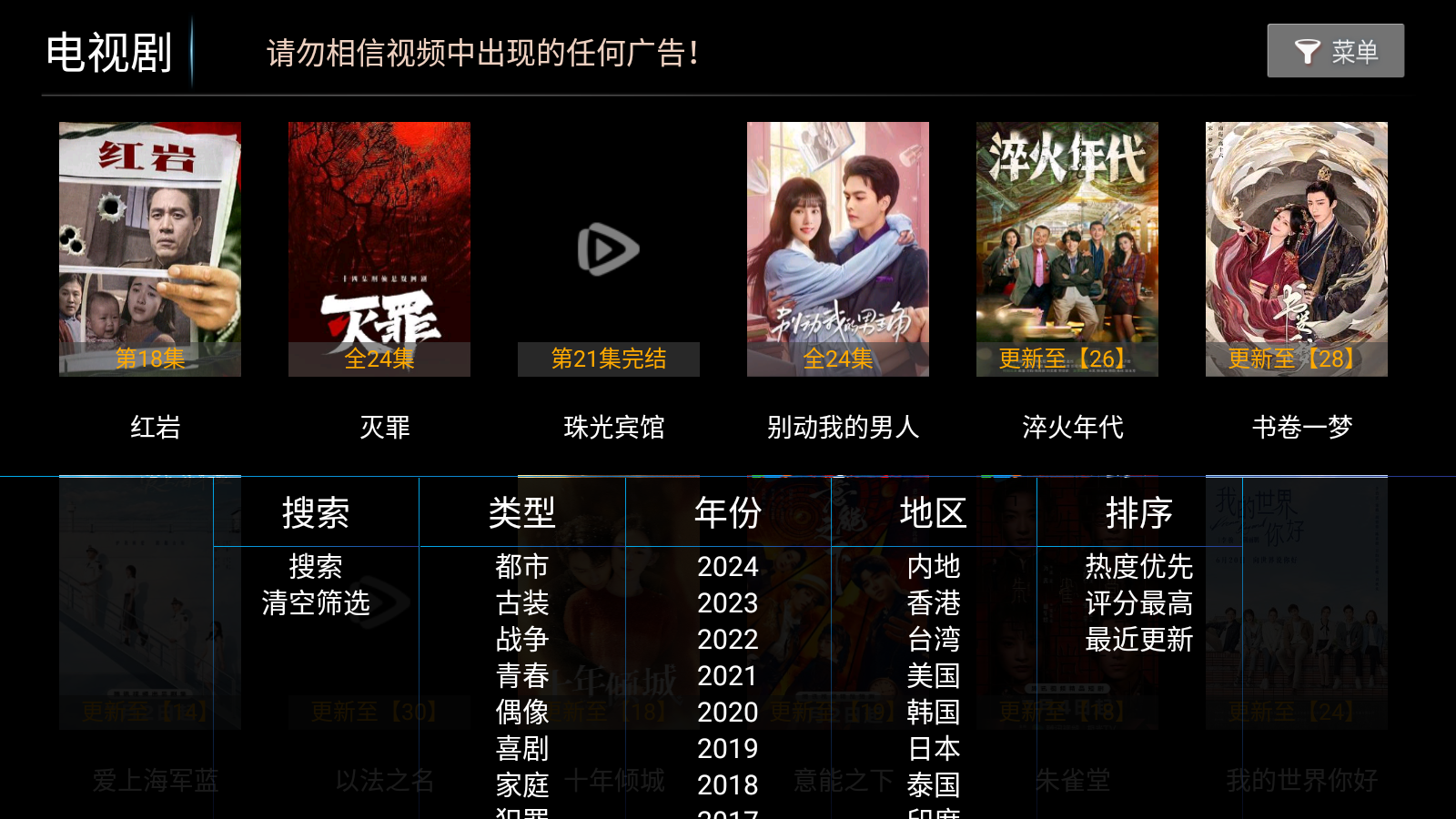Select 清空筛选 to clear filters
1456x819 pixels.
pos(316,603)
